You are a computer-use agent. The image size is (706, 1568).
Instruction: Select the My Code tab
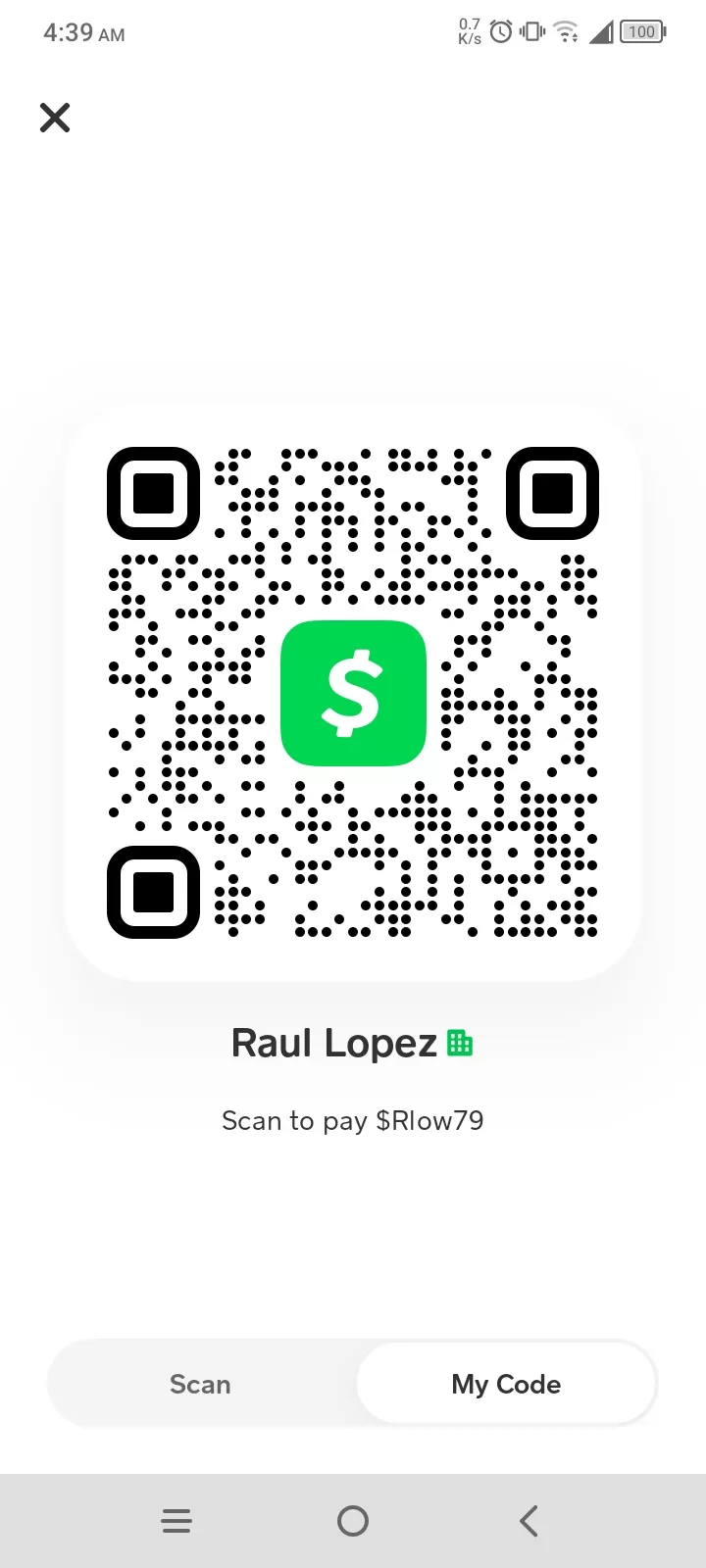click(506, 1384)
